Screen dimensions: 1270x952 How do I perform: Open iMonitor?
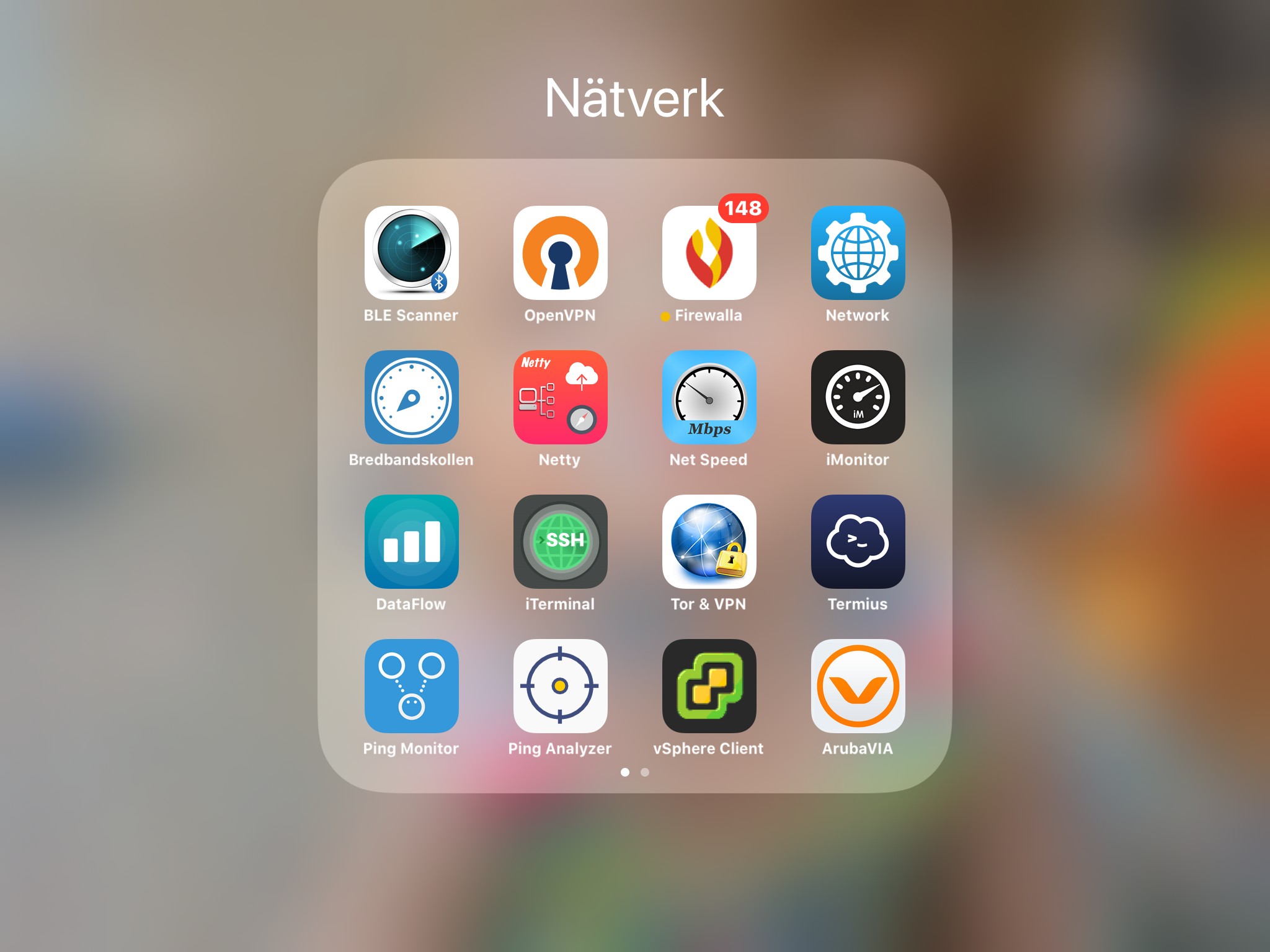[x=858, y=397]
